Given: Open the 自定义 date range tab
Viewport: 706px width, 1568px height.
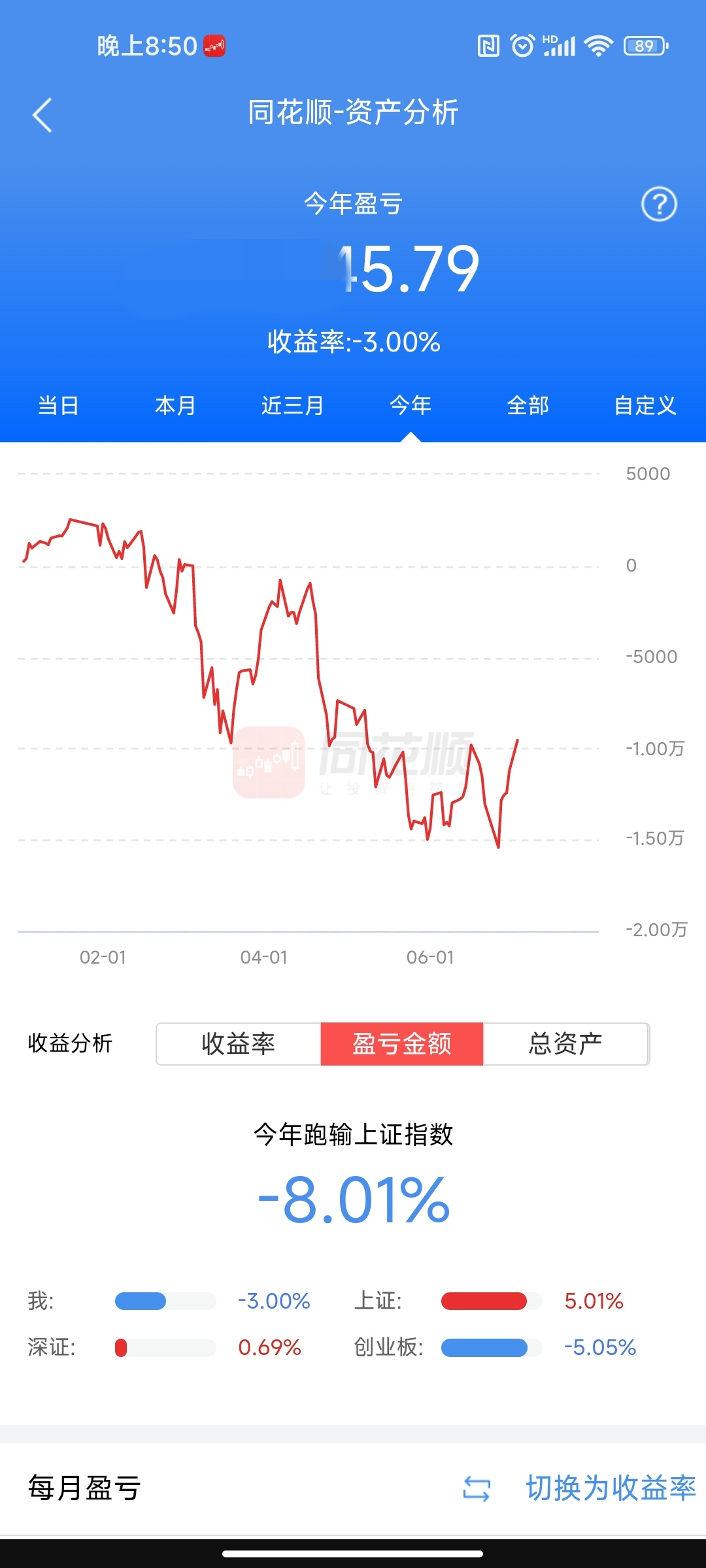Looking at the screenshot, I should point(645,406).
